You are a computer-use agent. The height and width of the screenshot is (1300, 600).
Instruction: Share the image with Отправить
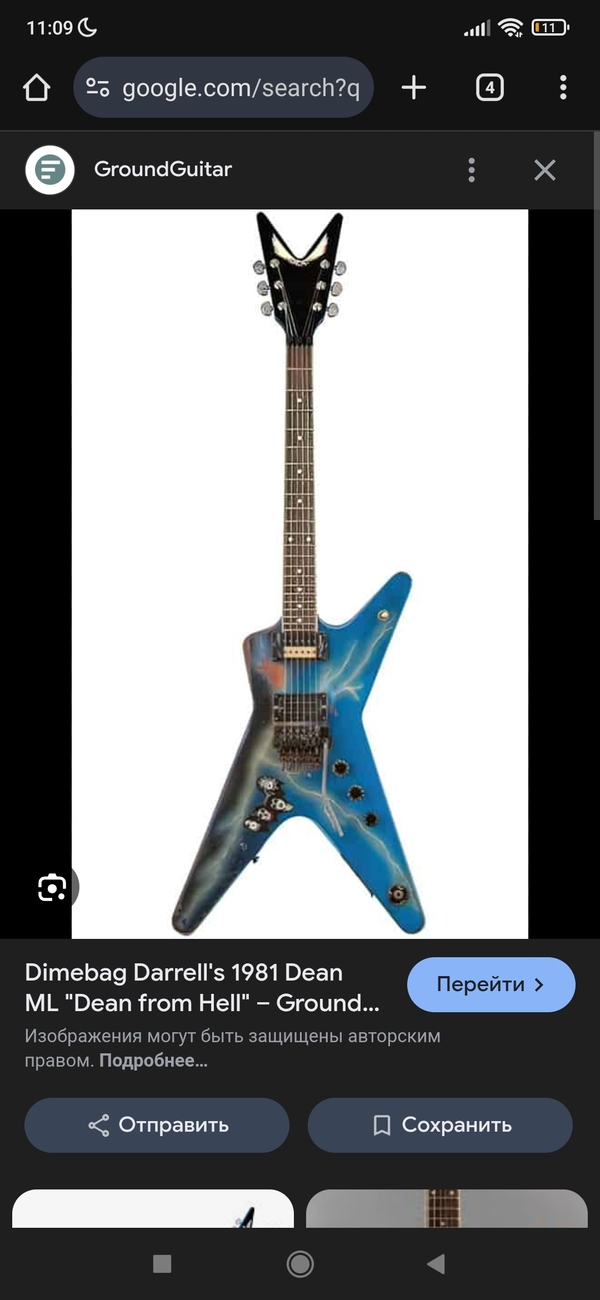point(157,1125)
